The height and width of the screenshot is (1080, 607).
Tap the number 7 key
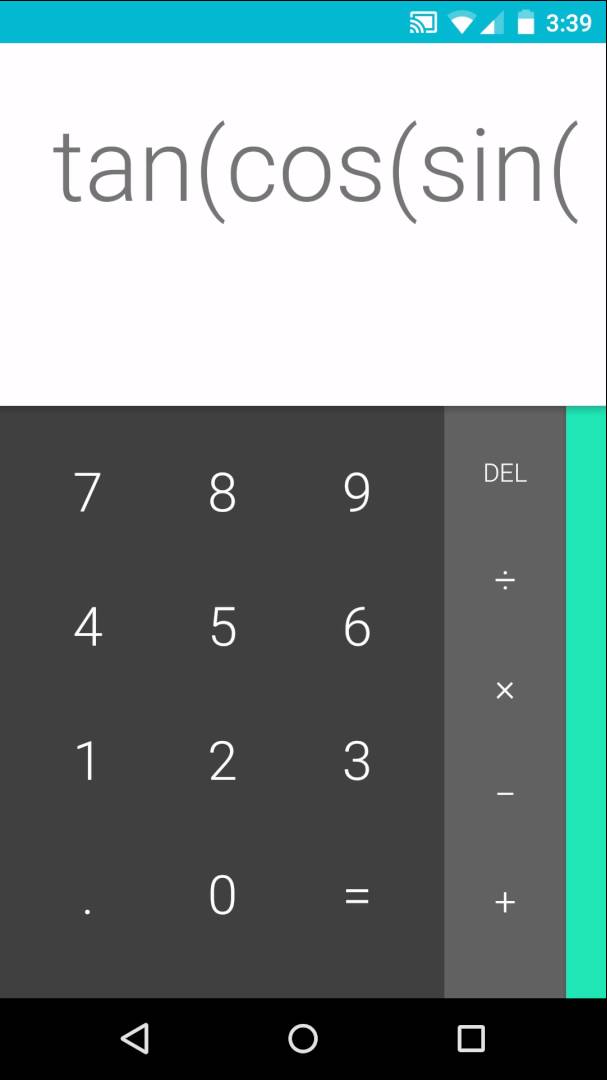88,492
